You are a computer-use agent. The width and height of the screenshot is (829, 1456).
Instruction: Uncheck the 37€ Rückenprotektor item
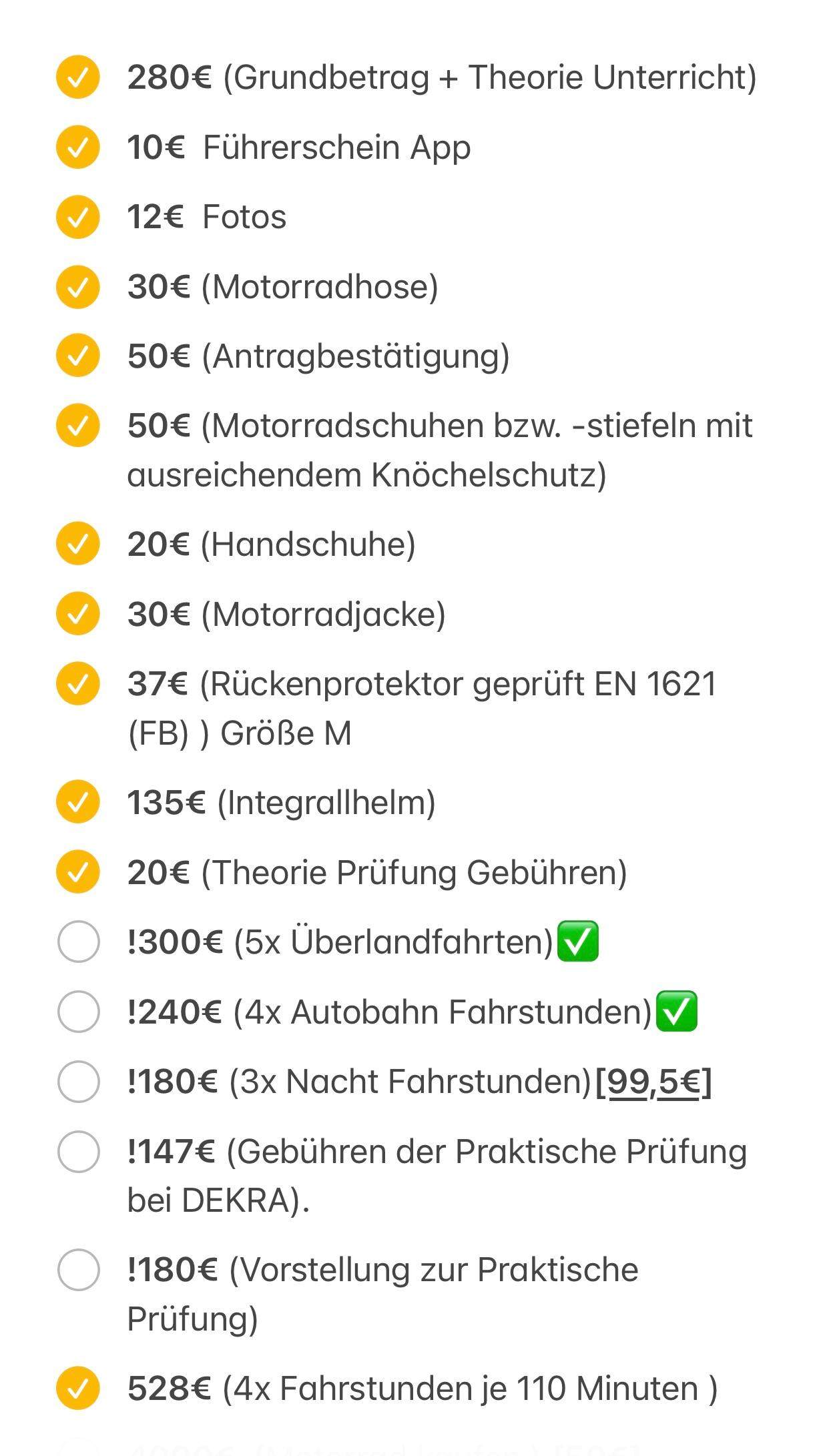click(78, 684)
